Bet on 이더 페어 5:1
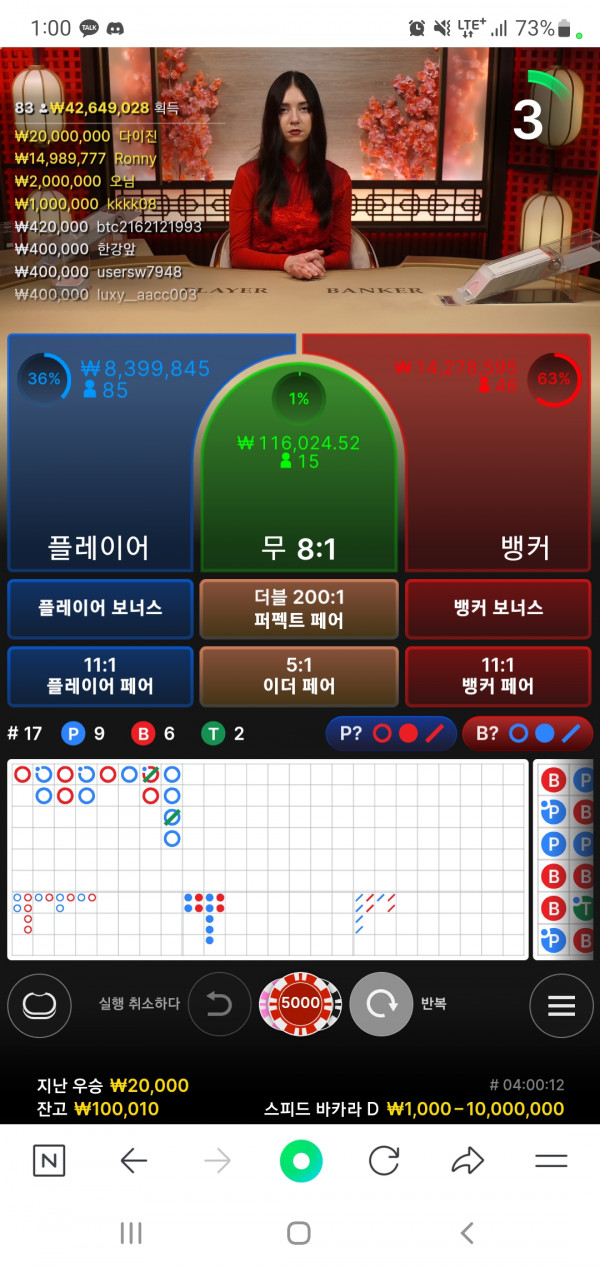 click(x=299, y=676)
